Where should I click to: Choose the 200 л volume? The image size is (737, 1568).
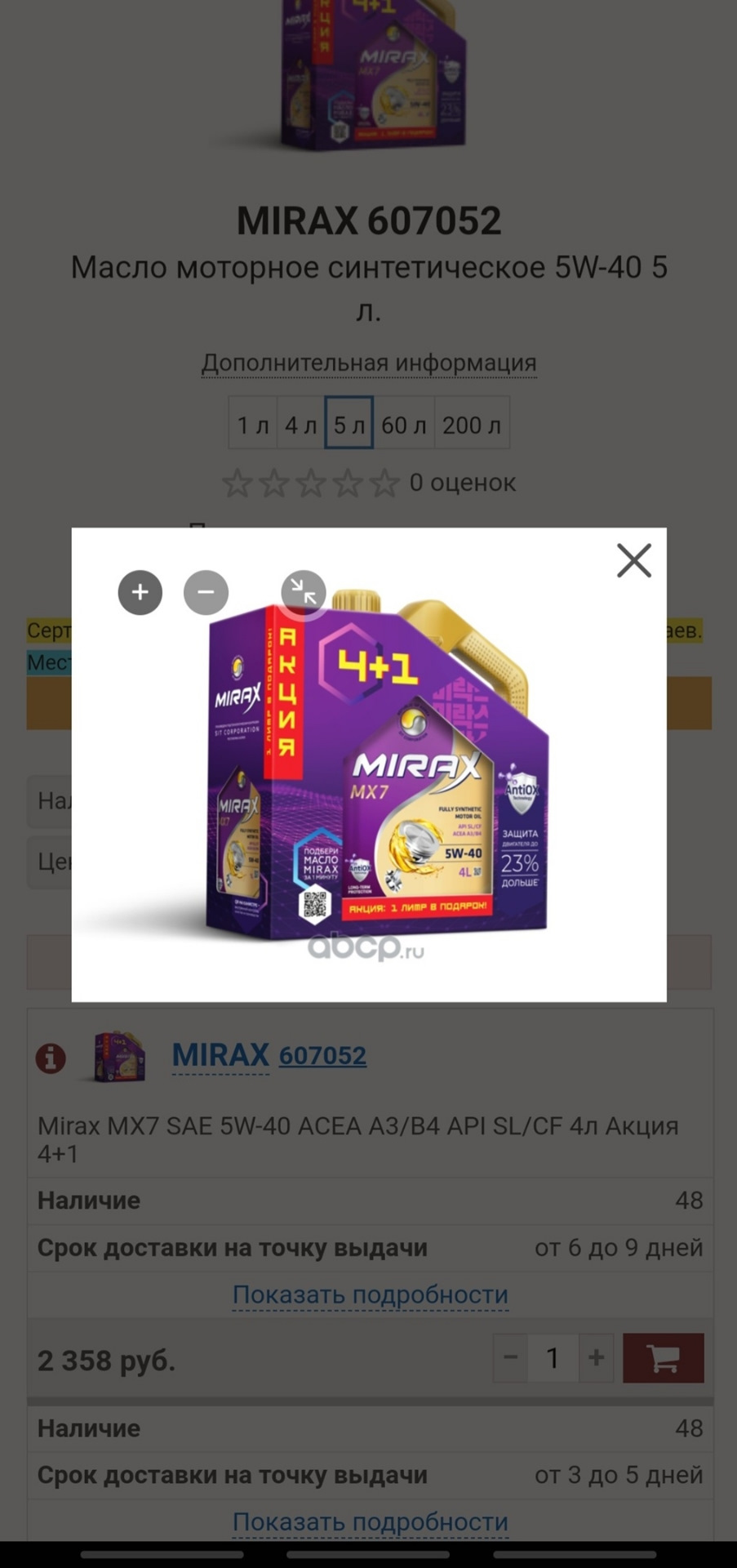click(472, 425)
